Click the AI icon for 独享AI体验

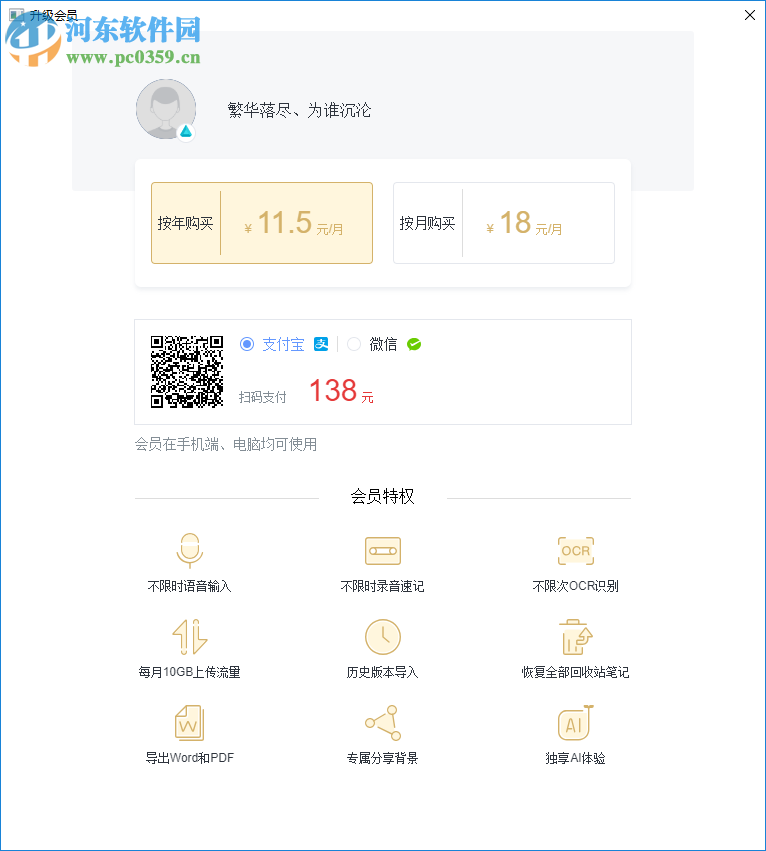[574, 722]
